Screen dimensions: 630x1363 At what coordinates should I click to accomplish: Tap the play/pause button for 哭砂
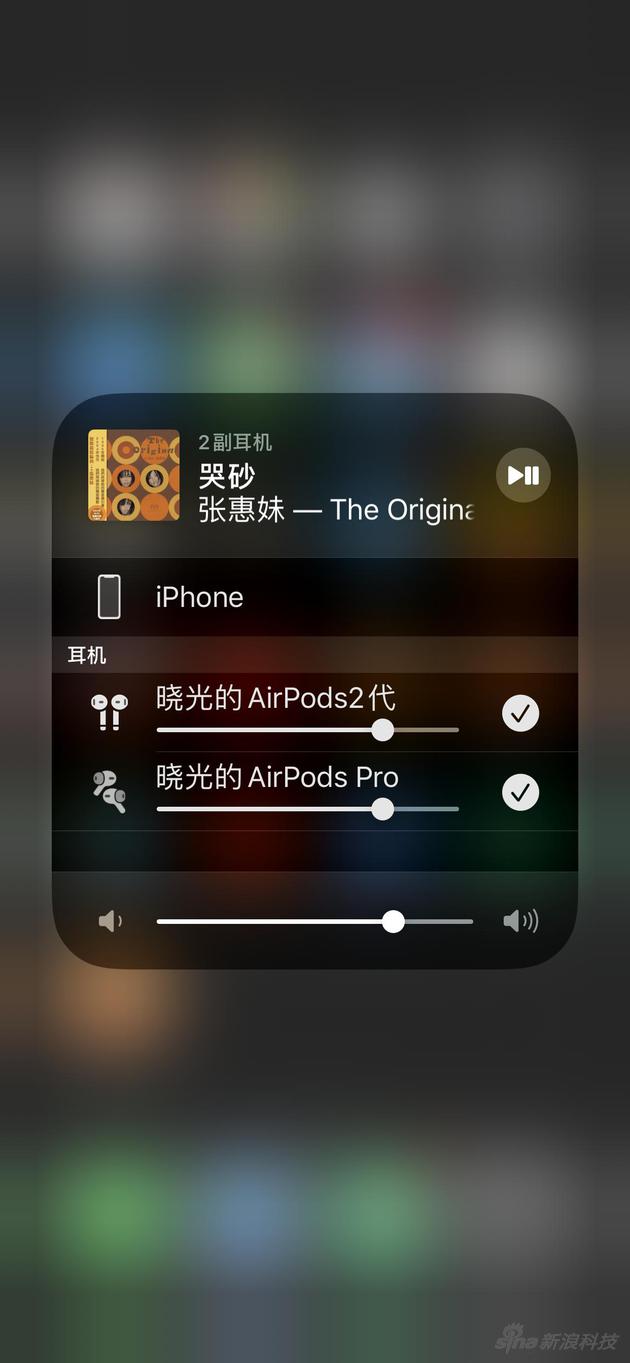tap(523, 475)
